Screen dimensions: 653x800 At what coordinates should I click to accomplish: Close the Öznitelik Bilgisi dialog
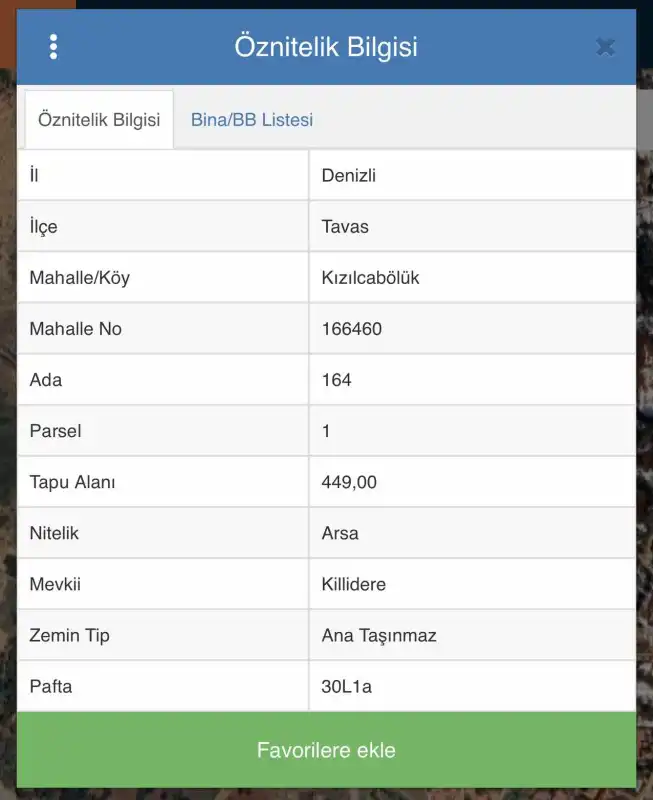[x=606, y=47]
